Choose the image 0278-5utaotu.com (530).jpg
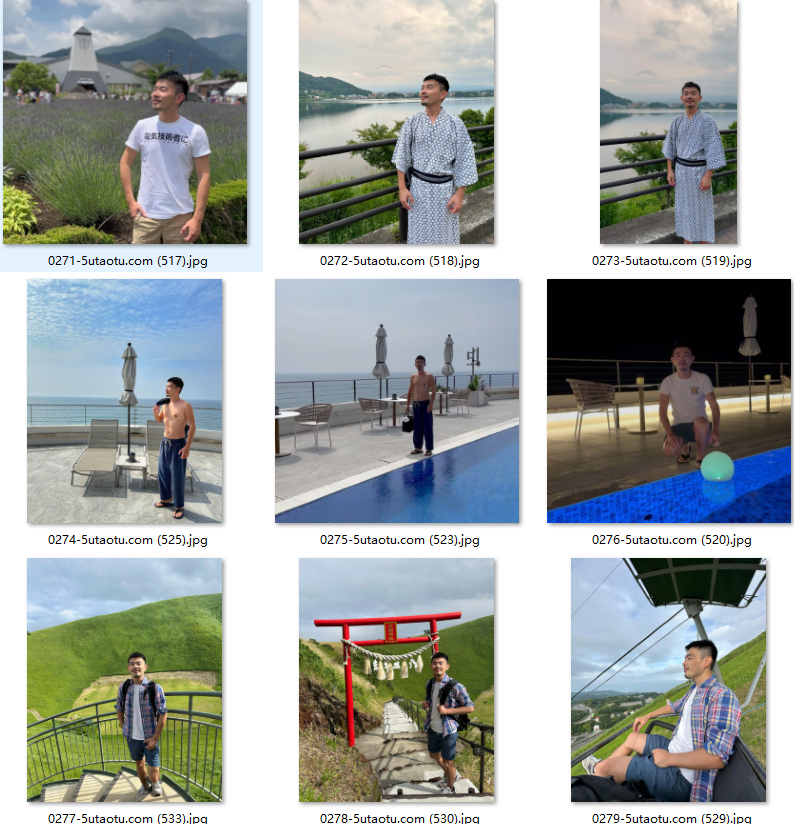This screenshot has width=794, height=824. point(396,680)
